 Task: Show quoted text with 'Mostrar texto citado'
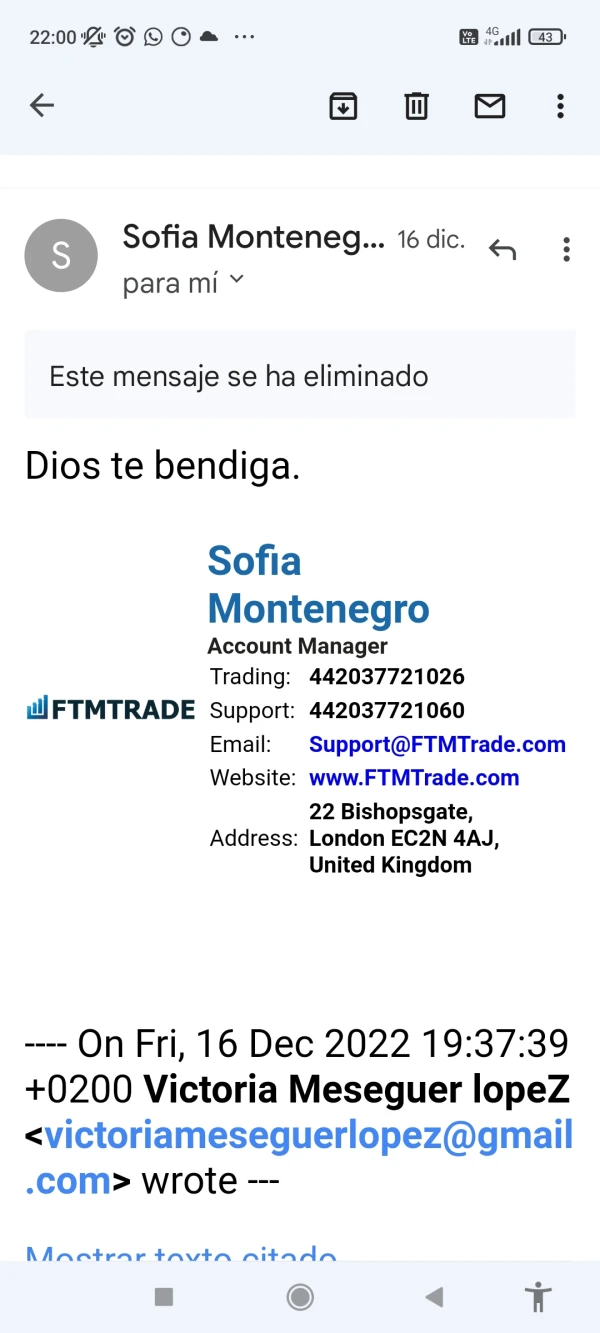click(181, 1252)
